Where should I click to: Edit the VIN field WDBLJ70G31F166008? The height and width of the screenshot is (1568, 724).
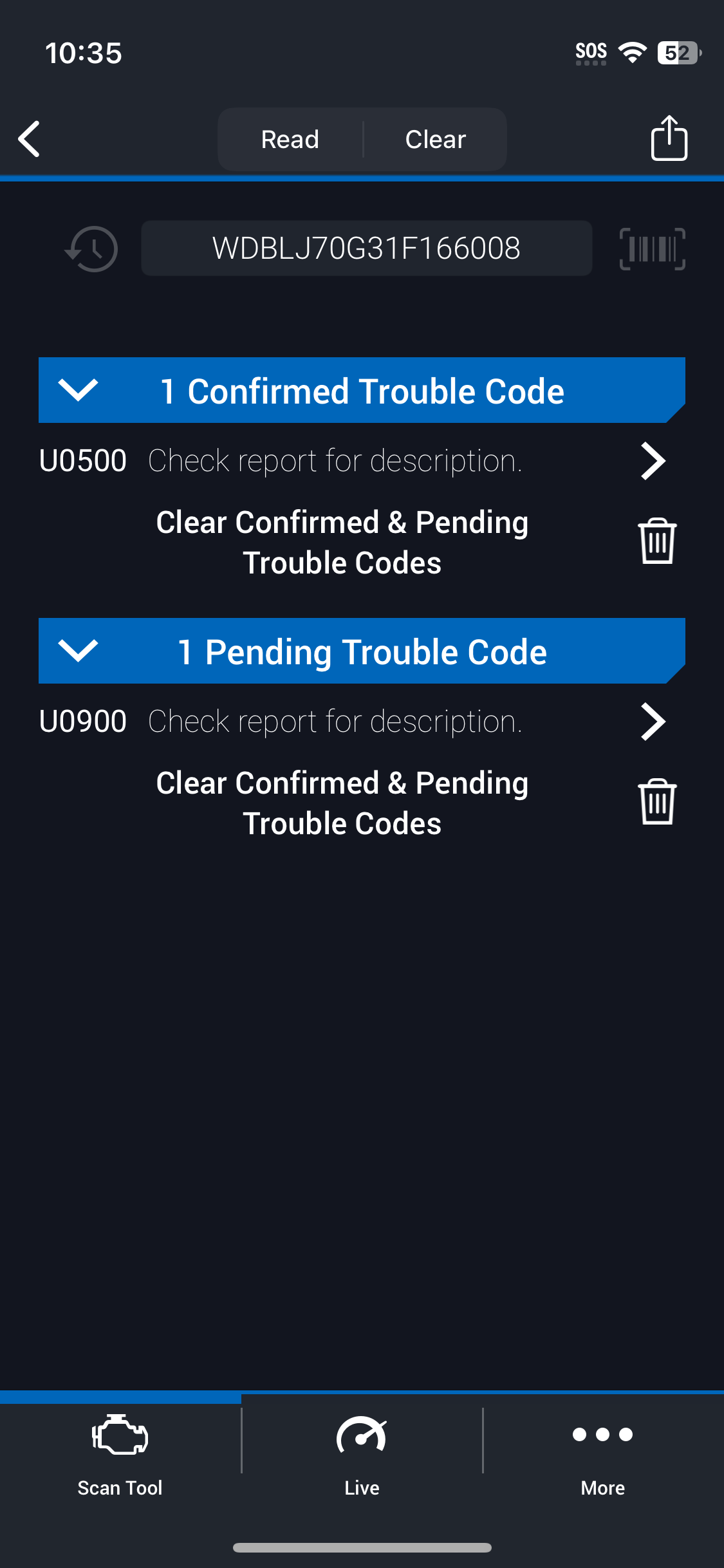point(366,248)
